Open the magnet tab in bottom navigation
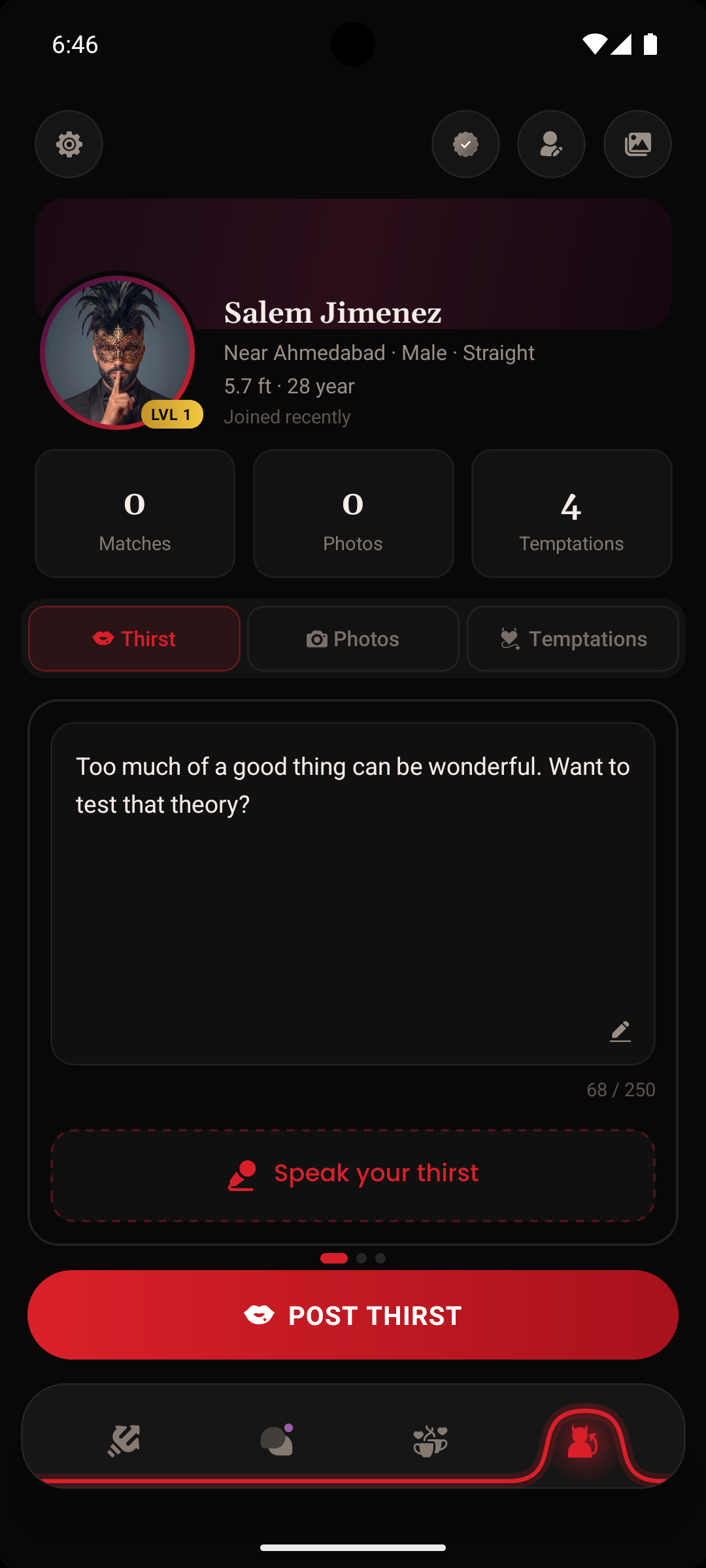Image resolution: width=706 pixels, height=1568 pixels. click(x=124, y=1441)
